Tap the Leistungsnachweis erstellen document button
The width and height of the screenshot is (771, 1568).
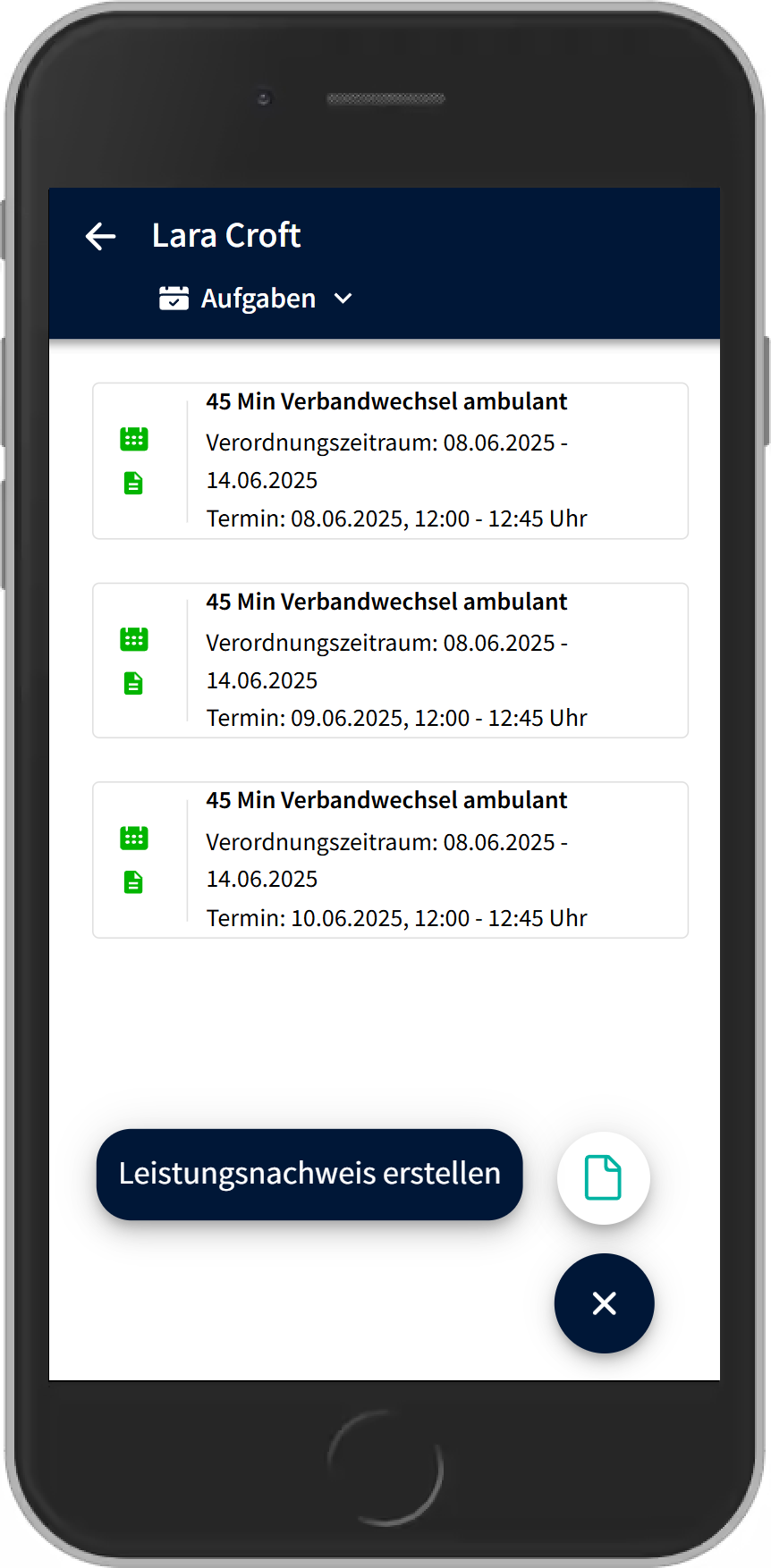coord(604,1178)
